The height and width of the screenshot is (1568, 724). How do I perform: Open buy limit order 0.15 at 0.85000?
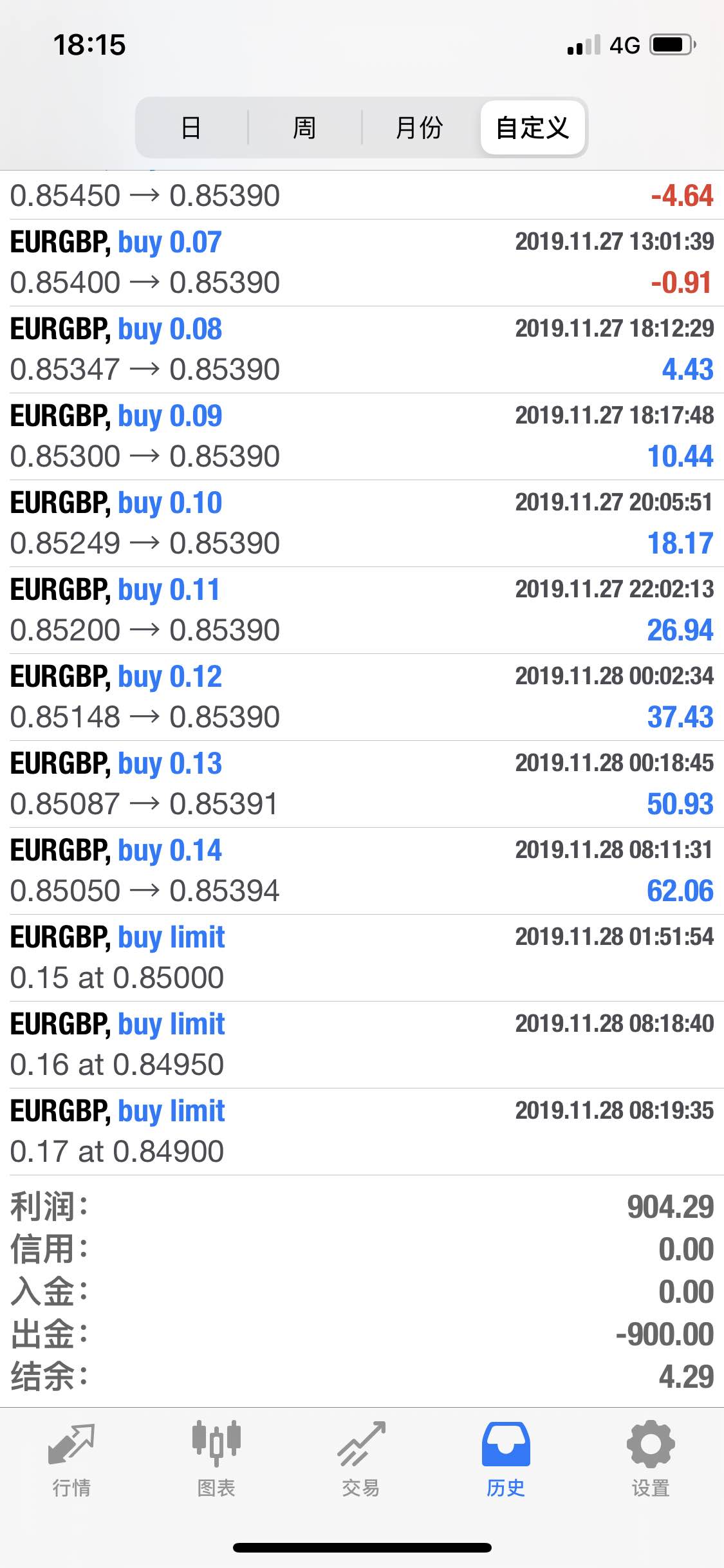pyautogui.click(x=362, y=958)
